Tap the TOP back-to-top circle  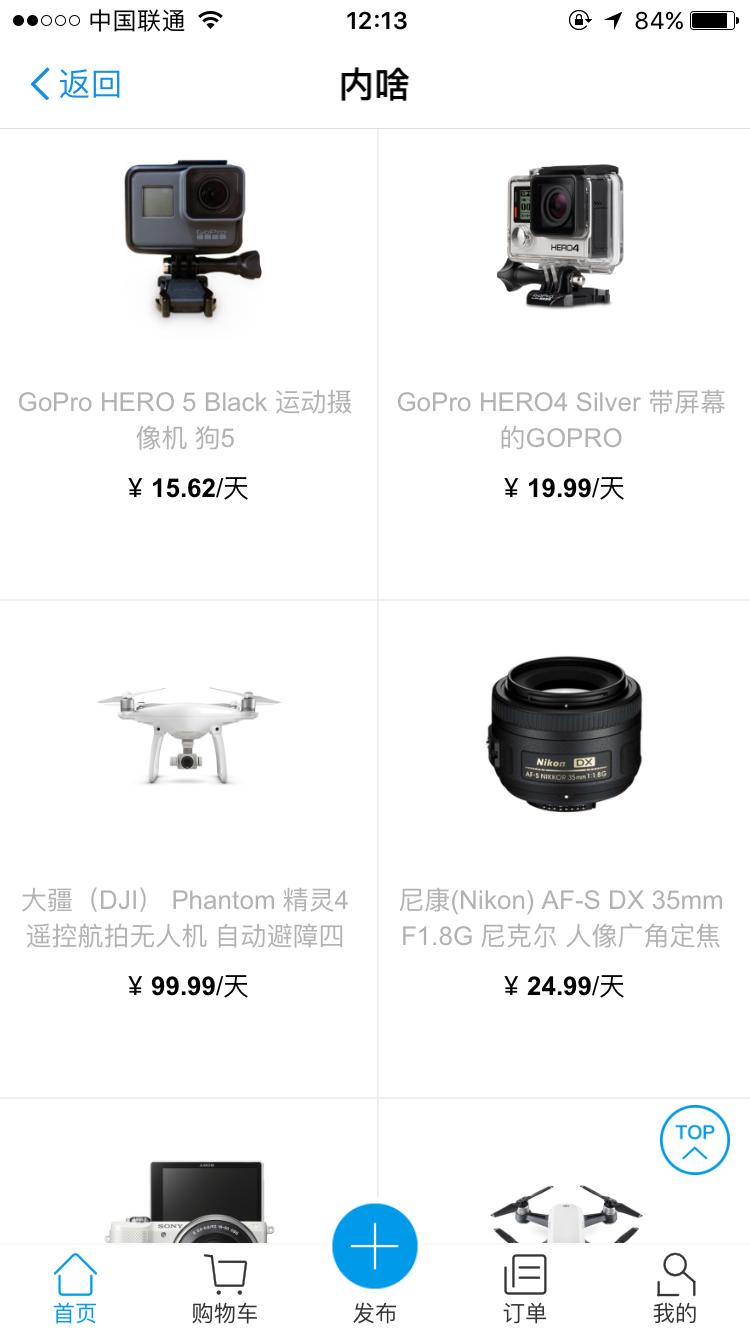coord(694,1139)
